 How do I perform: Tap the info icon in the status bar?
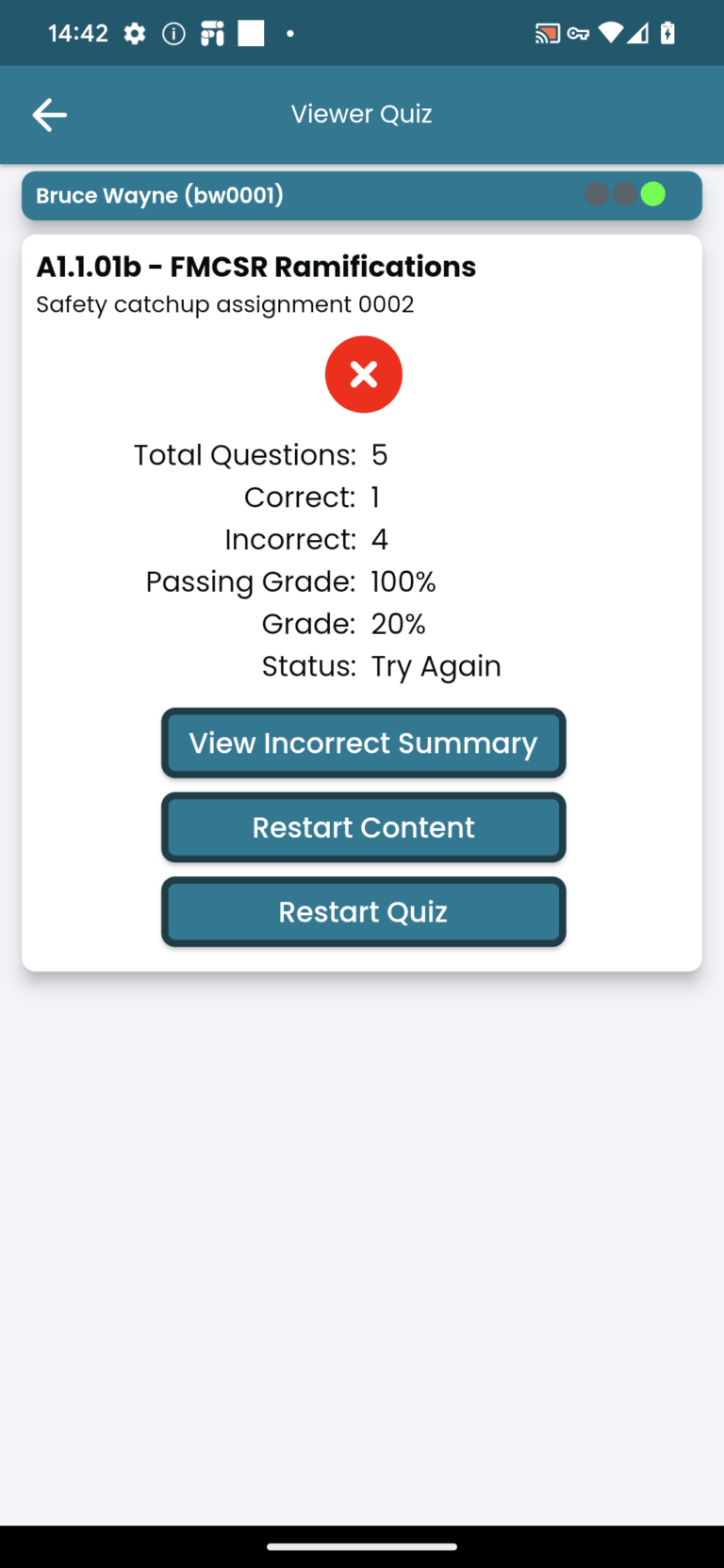pyautogui.click(x=173, y=33)
